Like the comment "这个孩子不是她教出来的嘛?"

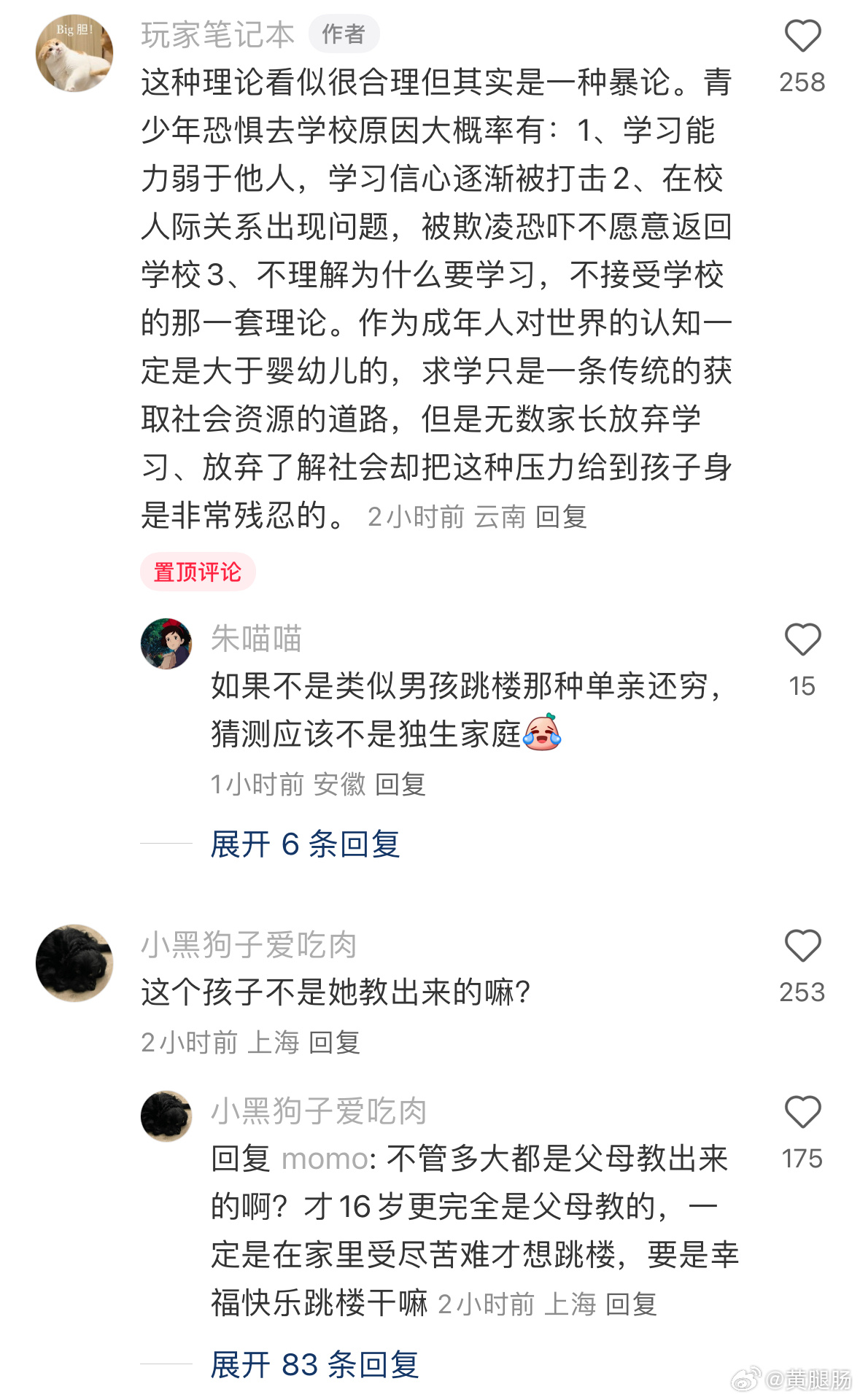(802, 946)
